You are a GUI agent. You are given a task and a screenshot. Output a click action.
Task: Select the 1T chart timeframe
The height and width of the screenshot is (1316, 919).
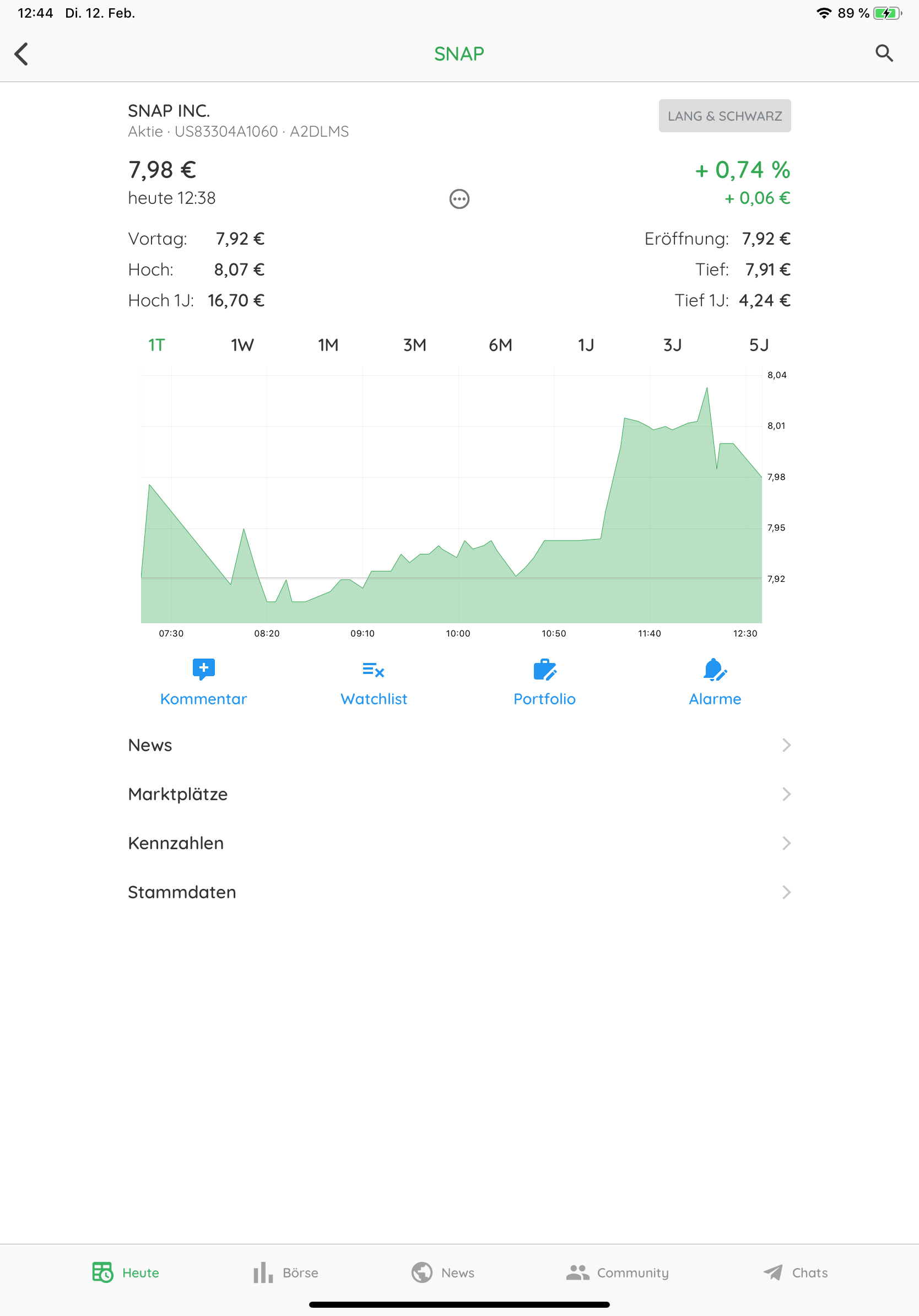(156, 344)
